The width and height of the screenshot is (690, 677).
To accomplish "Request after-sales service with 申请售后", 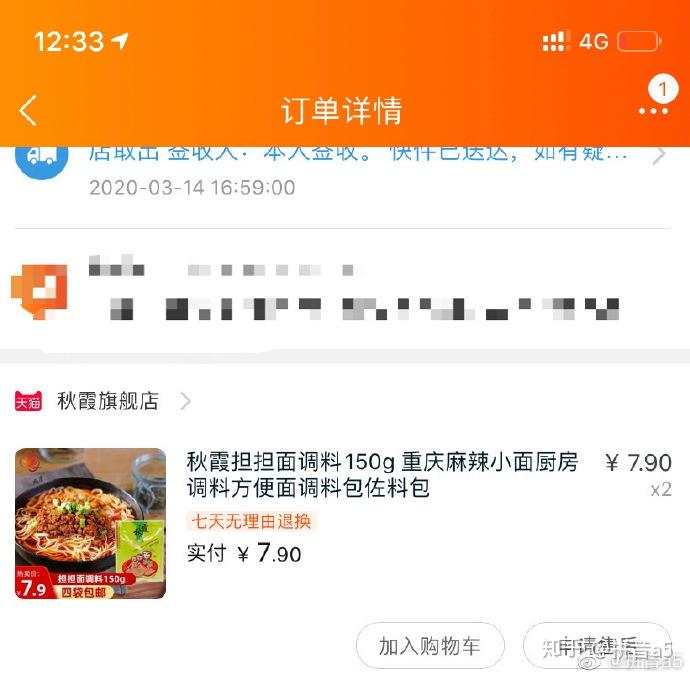I will click(x=597, y=646).
